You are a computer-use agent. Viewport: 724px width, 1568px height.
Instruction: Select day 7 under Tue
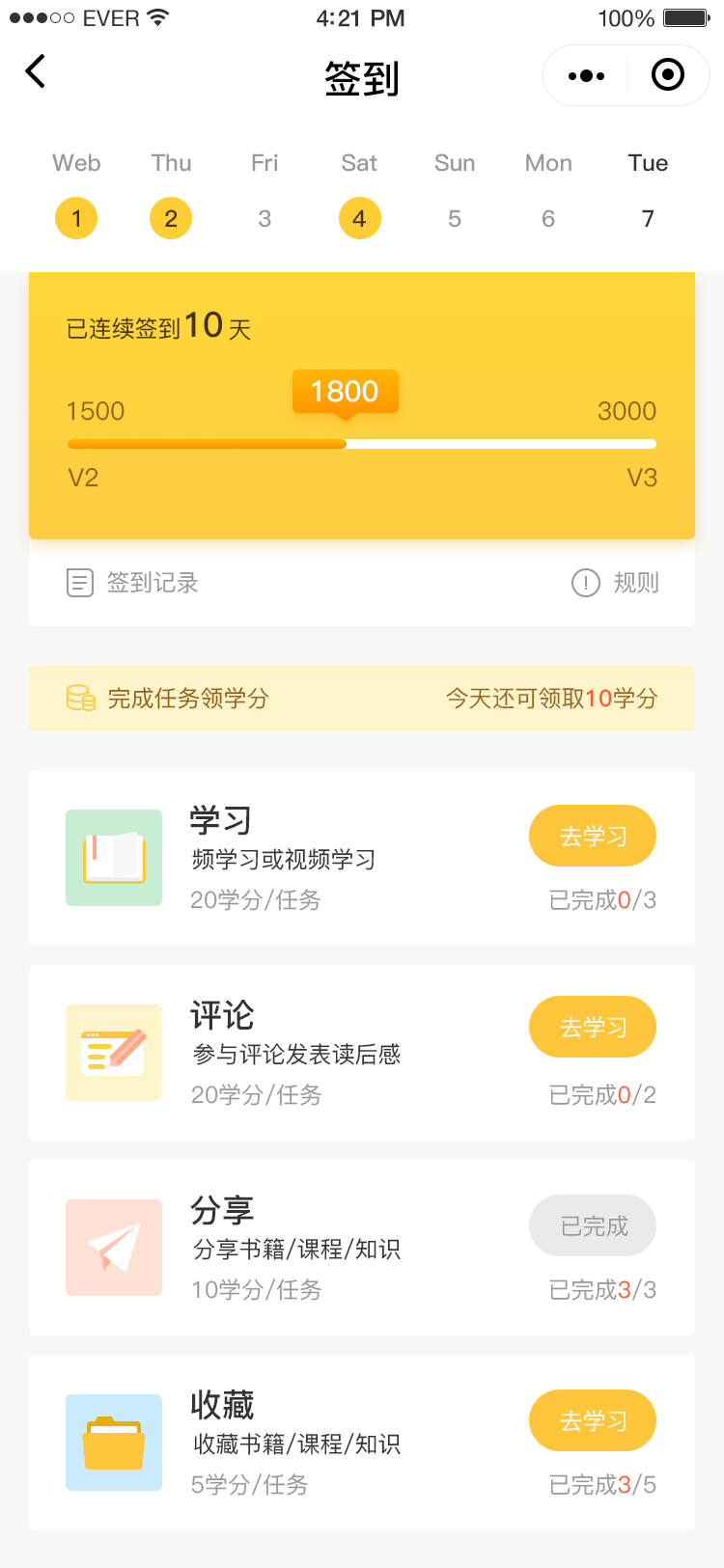click(648, 219)
